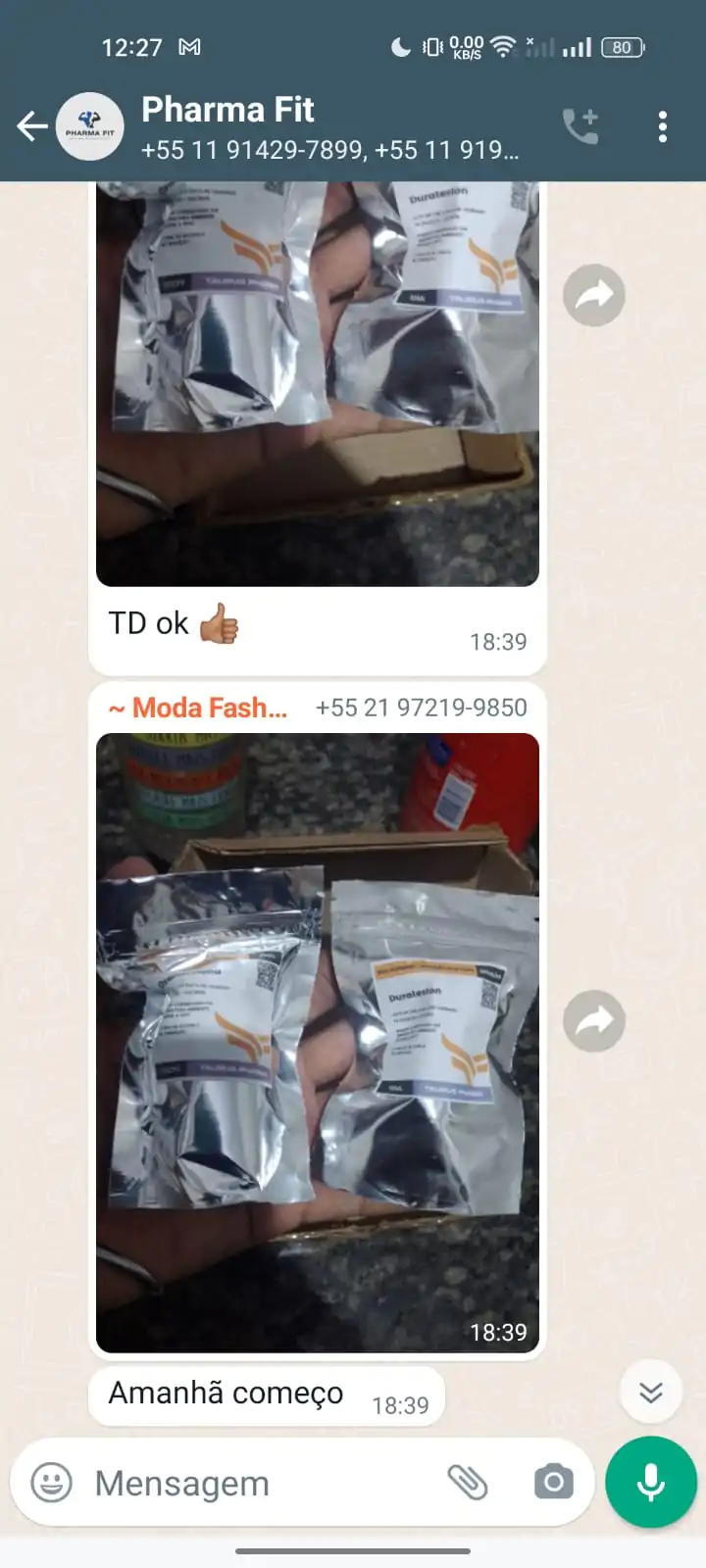
Task: Open the photo sent by Moda Fash
Action: [317, 1042]
